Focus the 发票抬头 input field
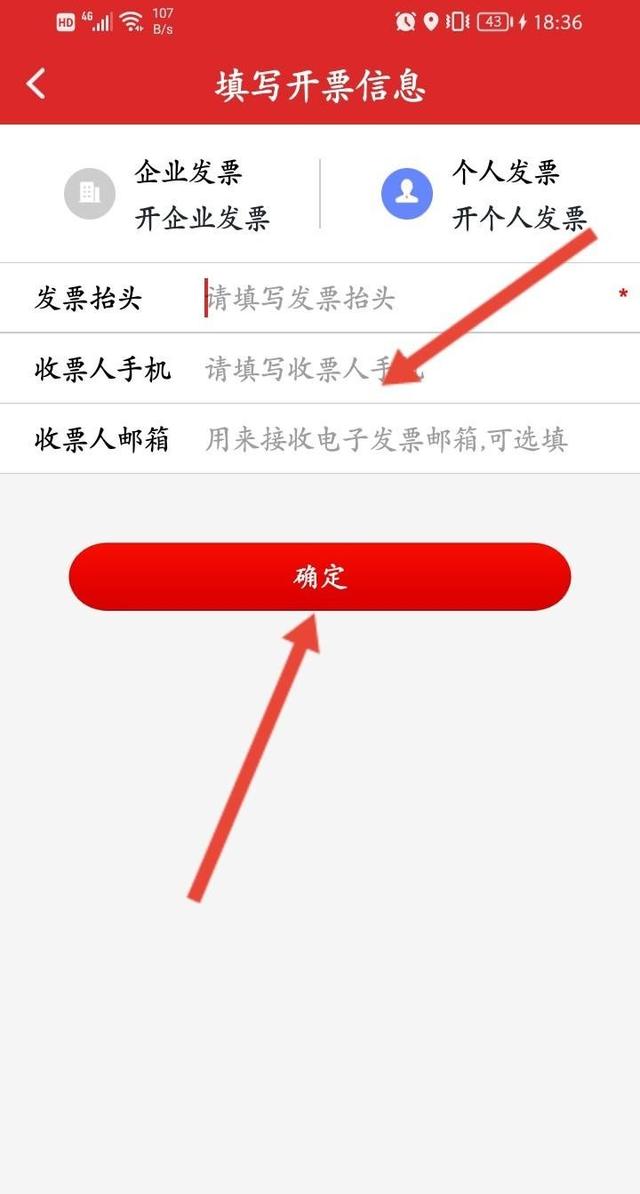This screenshot has height=1194, width=640. 400,298
